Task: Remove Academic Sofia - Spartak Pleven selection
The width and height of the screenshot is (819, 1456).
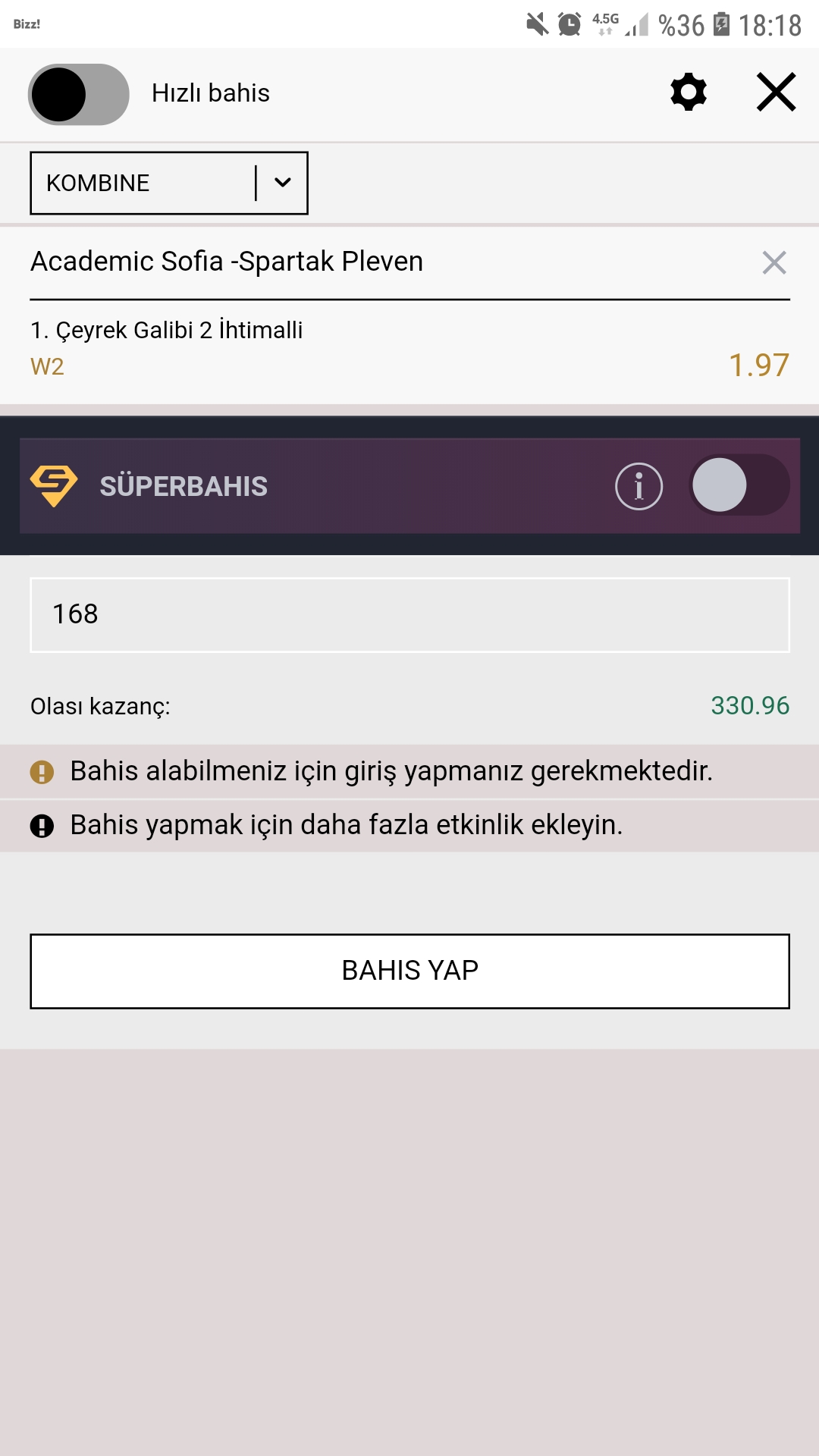Action: pos(774,262)
